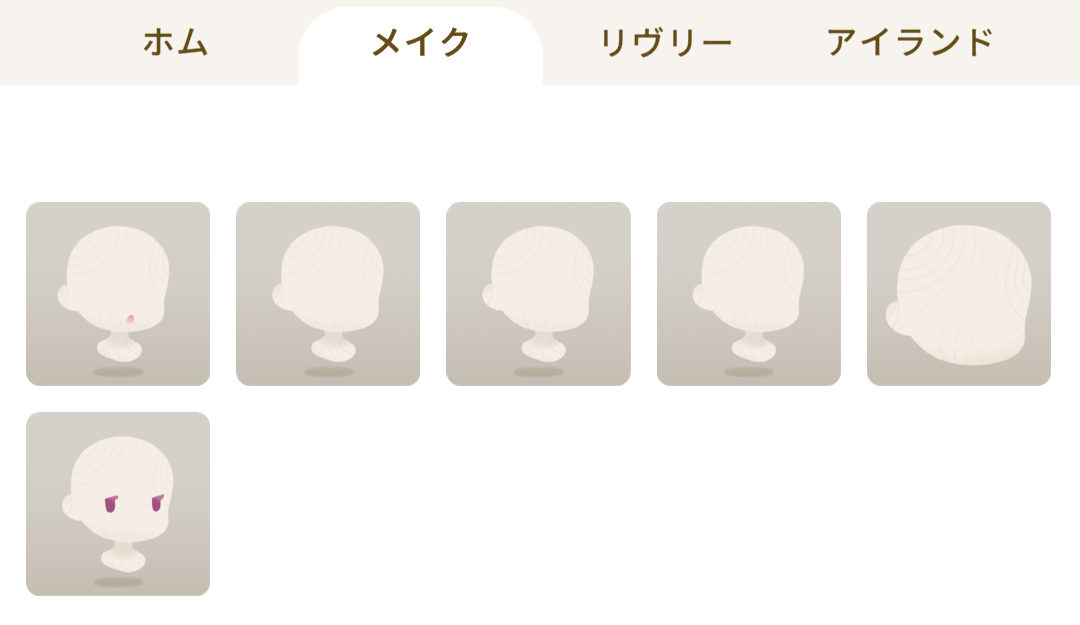Choose the large close-up head without a neck

point(958,294)
